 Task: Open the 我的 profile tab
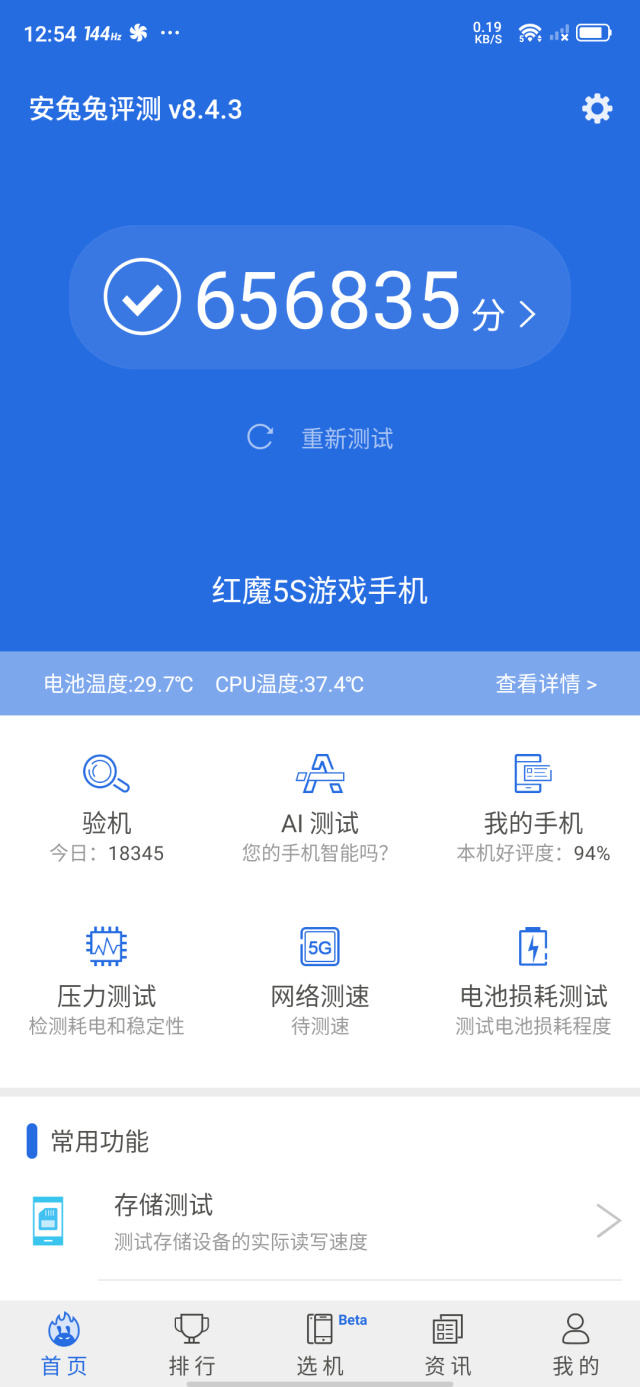click(576, 1344)
